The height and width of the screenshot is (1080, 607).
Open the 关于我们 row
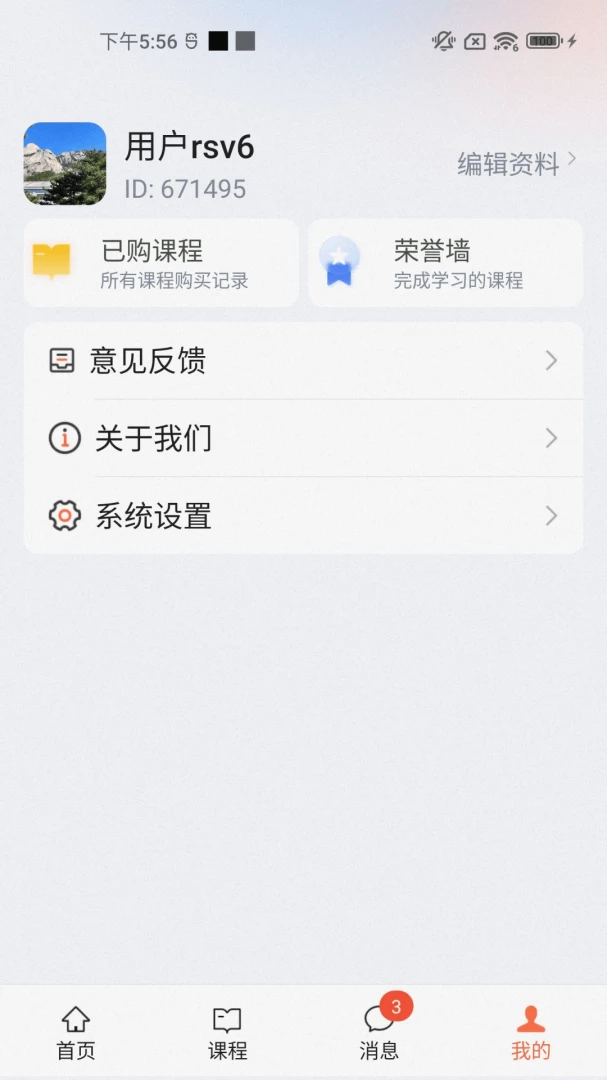(x=303, y=438)
